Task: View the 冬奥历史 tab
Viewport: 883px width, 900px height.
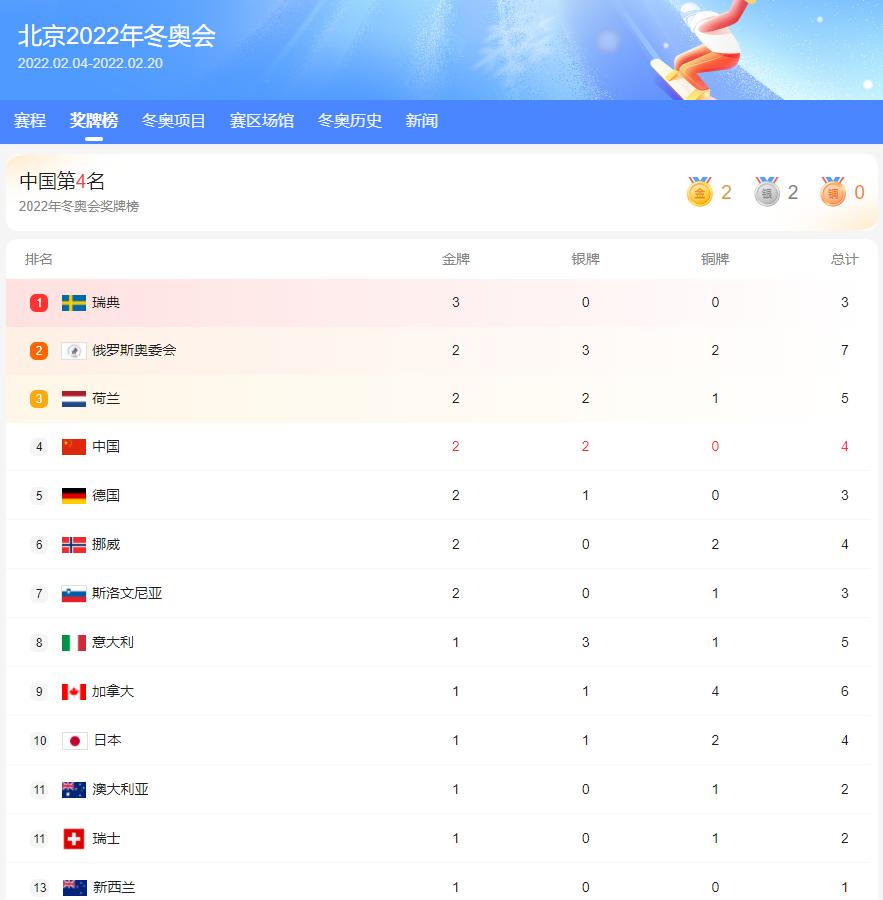Action: coord(350,121)
